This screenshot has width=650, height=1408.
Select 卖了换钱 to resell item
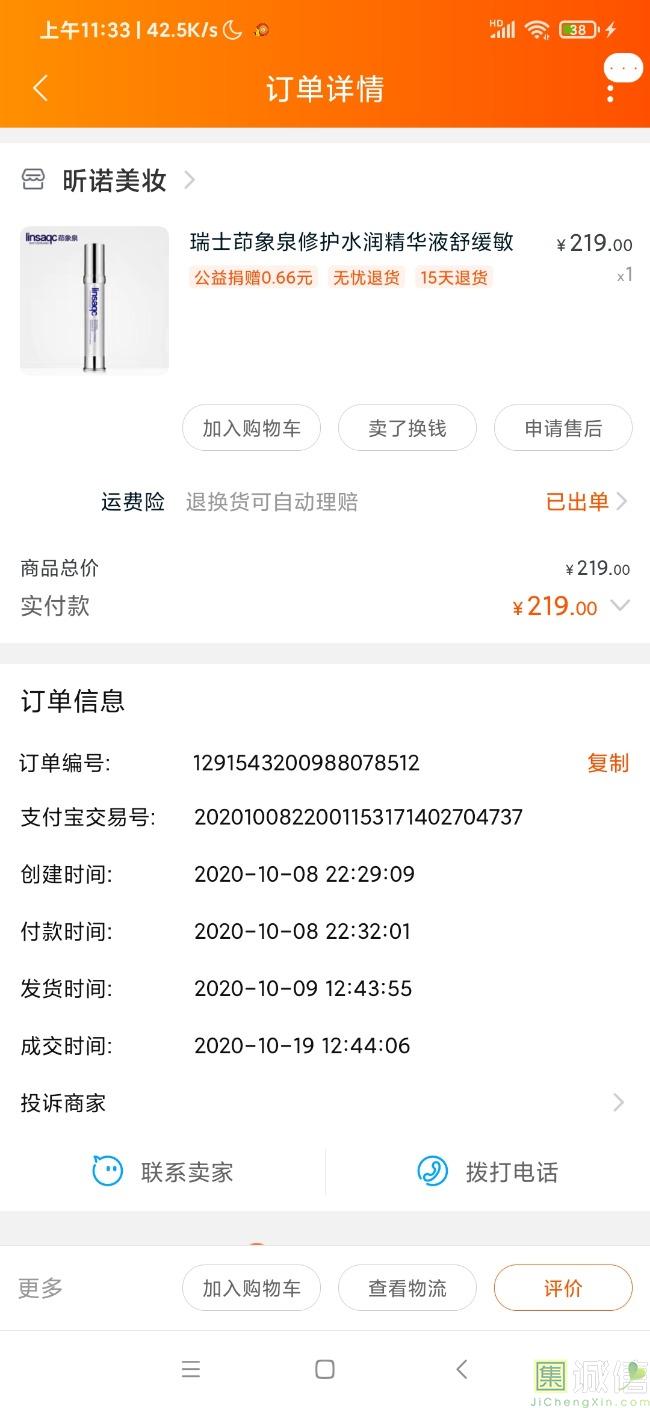(x=407, y=428)
